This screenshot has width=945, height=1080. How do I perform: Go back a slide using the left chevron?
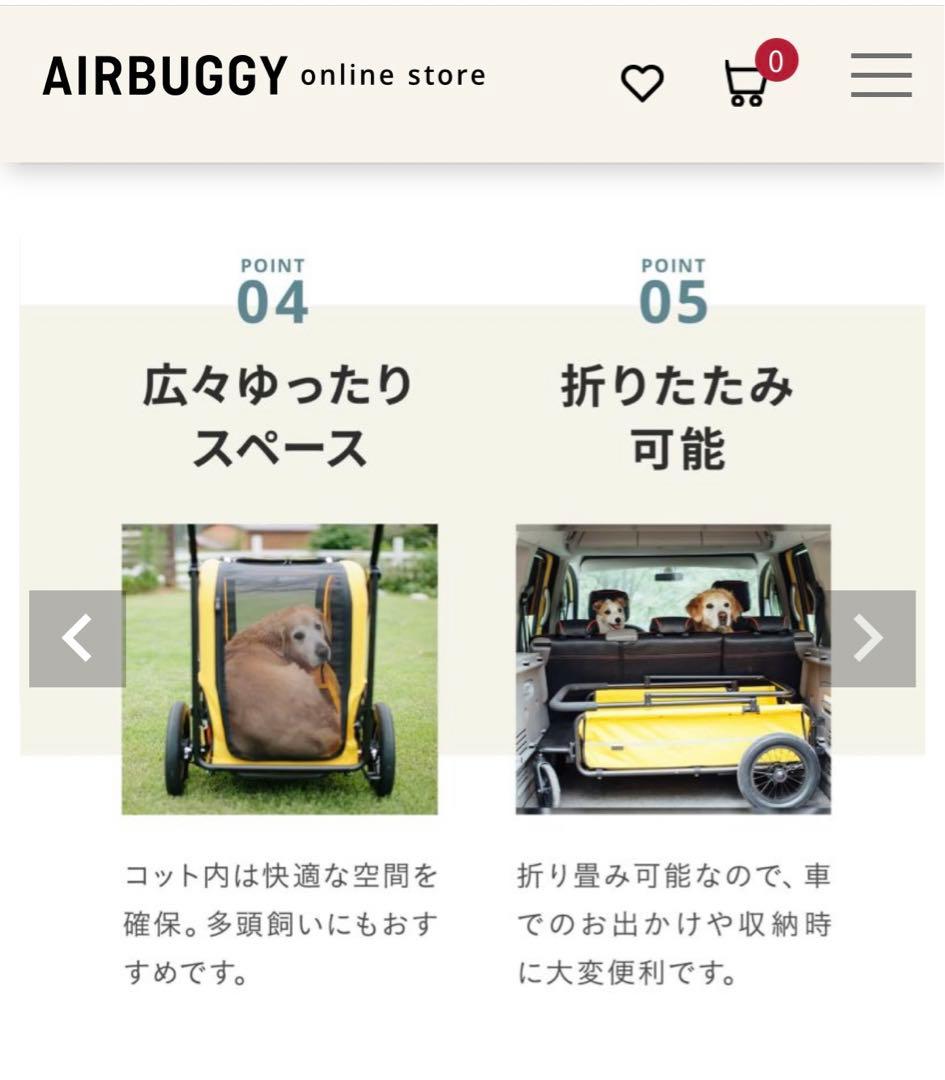click(77, 638)
